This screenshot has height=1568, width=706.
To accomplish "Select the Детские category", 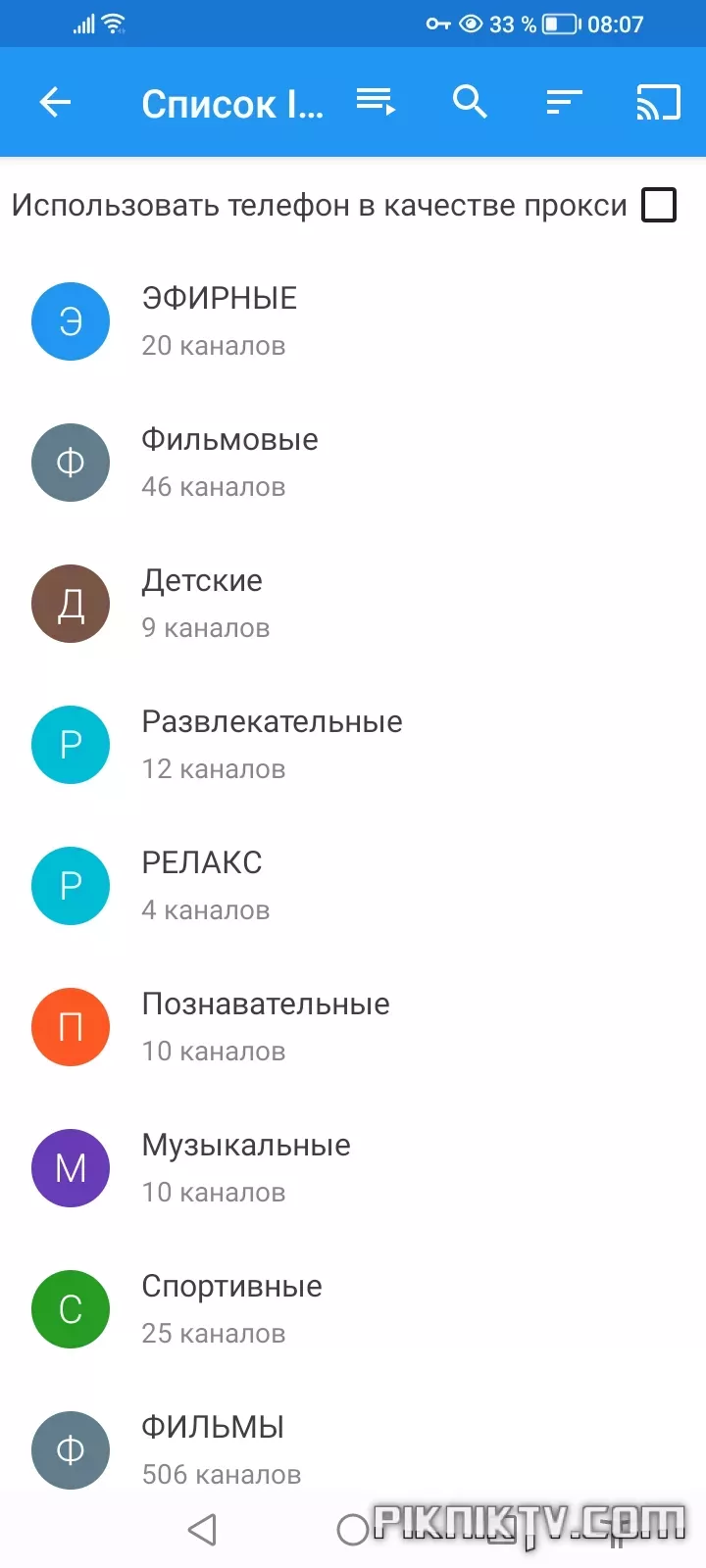I will pos(353,604).
